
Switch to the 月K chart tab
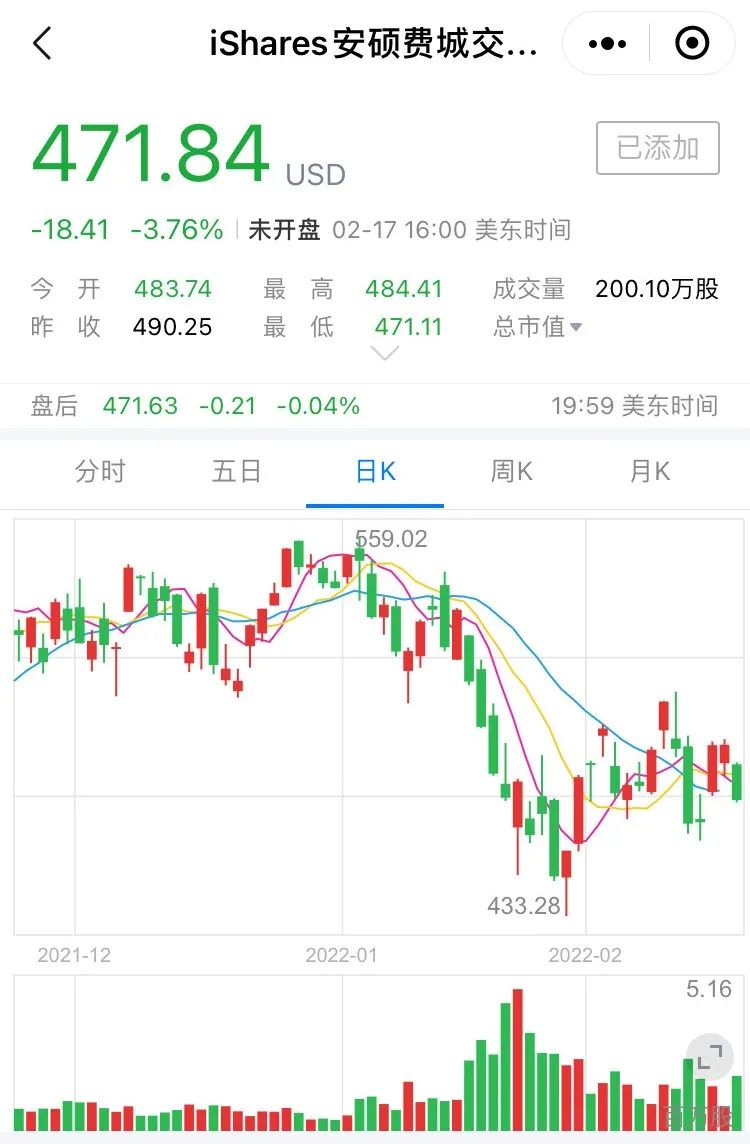[x=649, y=471]
